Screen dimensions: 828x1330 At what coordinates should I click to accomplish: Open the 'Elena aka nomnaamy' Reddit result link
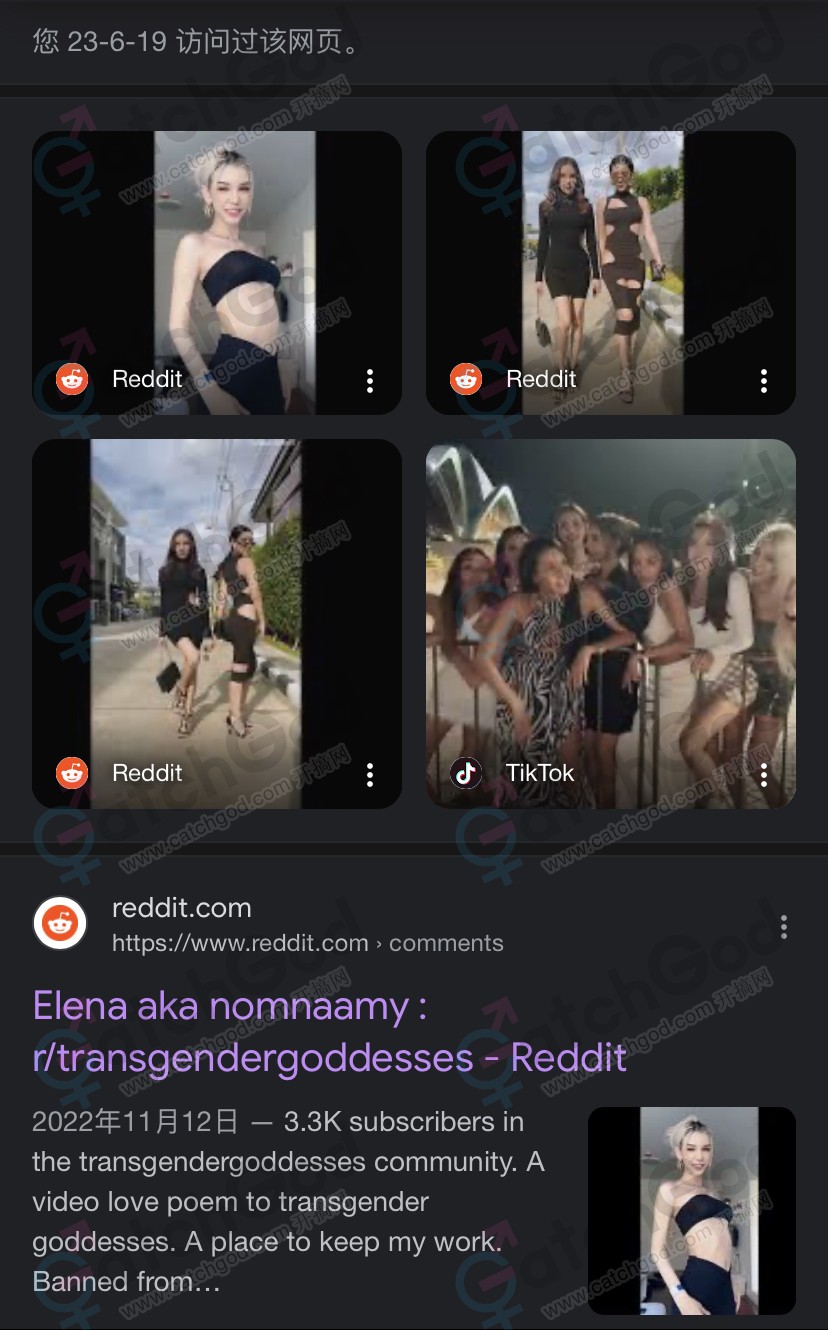(330, 1032)
